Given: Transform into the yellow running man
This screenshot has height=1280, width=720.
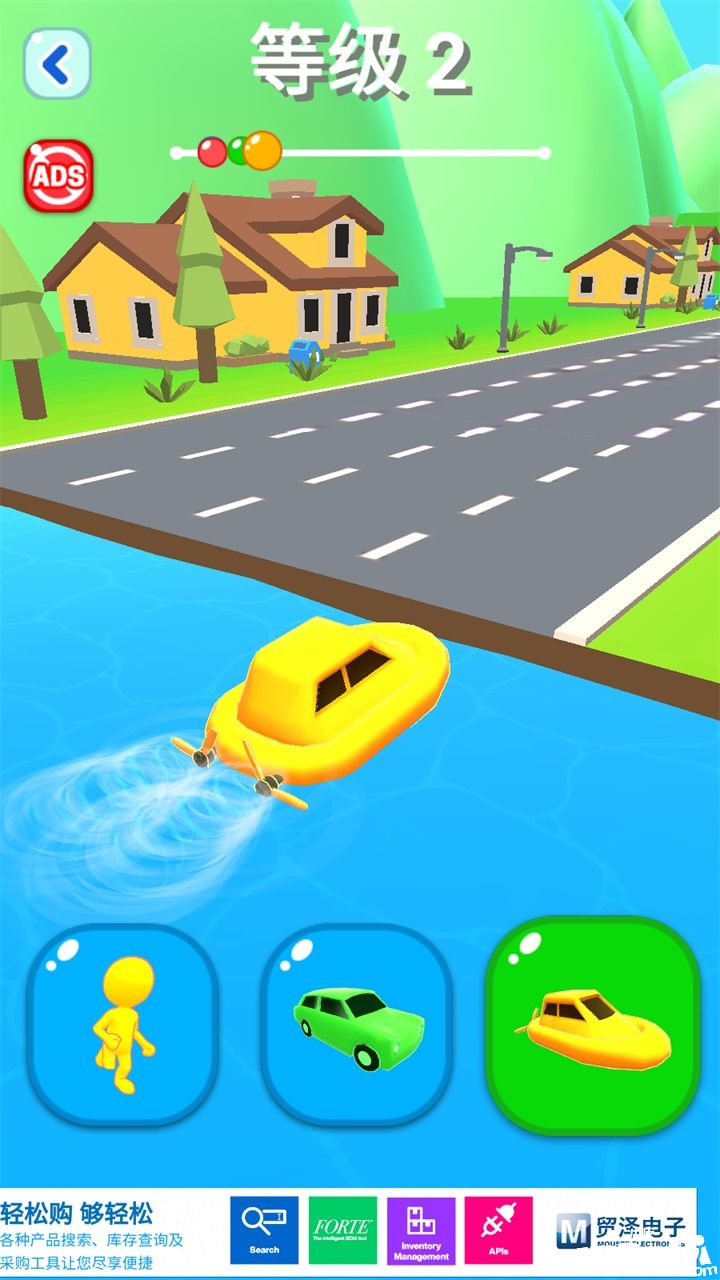Looking at the screenshot, I should coord(123,1025).
